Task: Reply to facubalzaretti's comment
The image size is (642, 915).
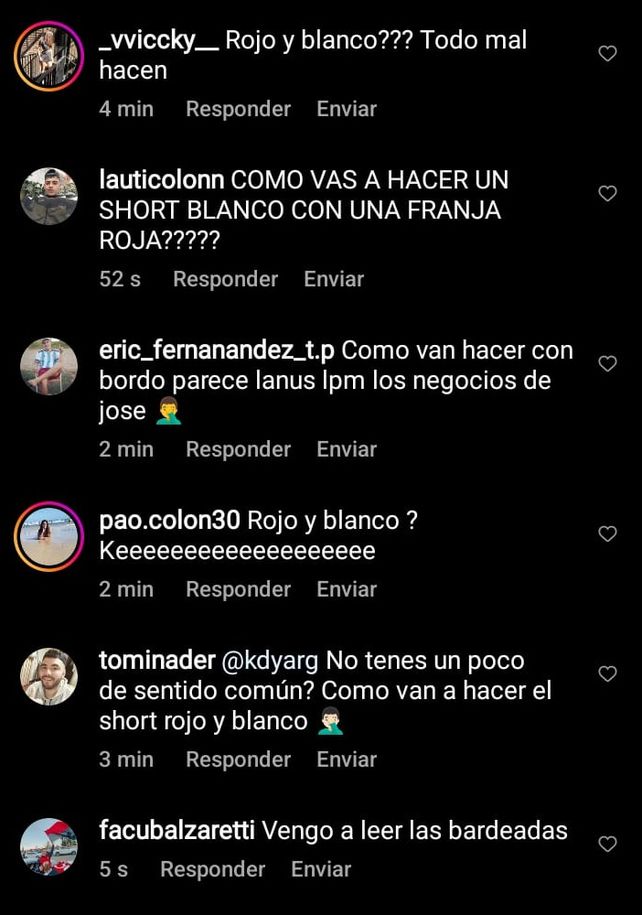Action: pos(212,869)
